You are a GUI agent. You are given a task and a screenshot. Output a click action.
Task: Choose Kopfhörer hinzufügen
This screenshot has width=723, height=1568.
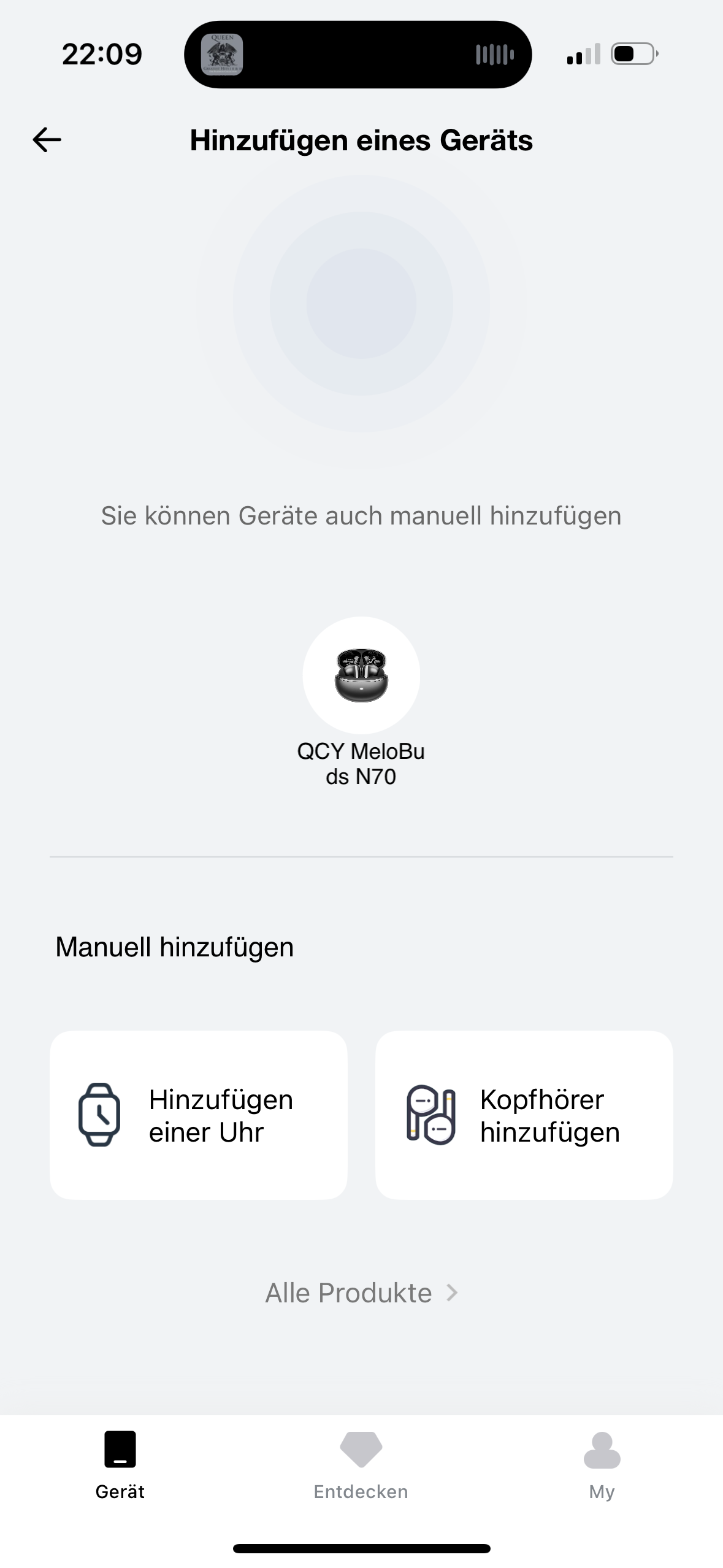click(524, 1115)
